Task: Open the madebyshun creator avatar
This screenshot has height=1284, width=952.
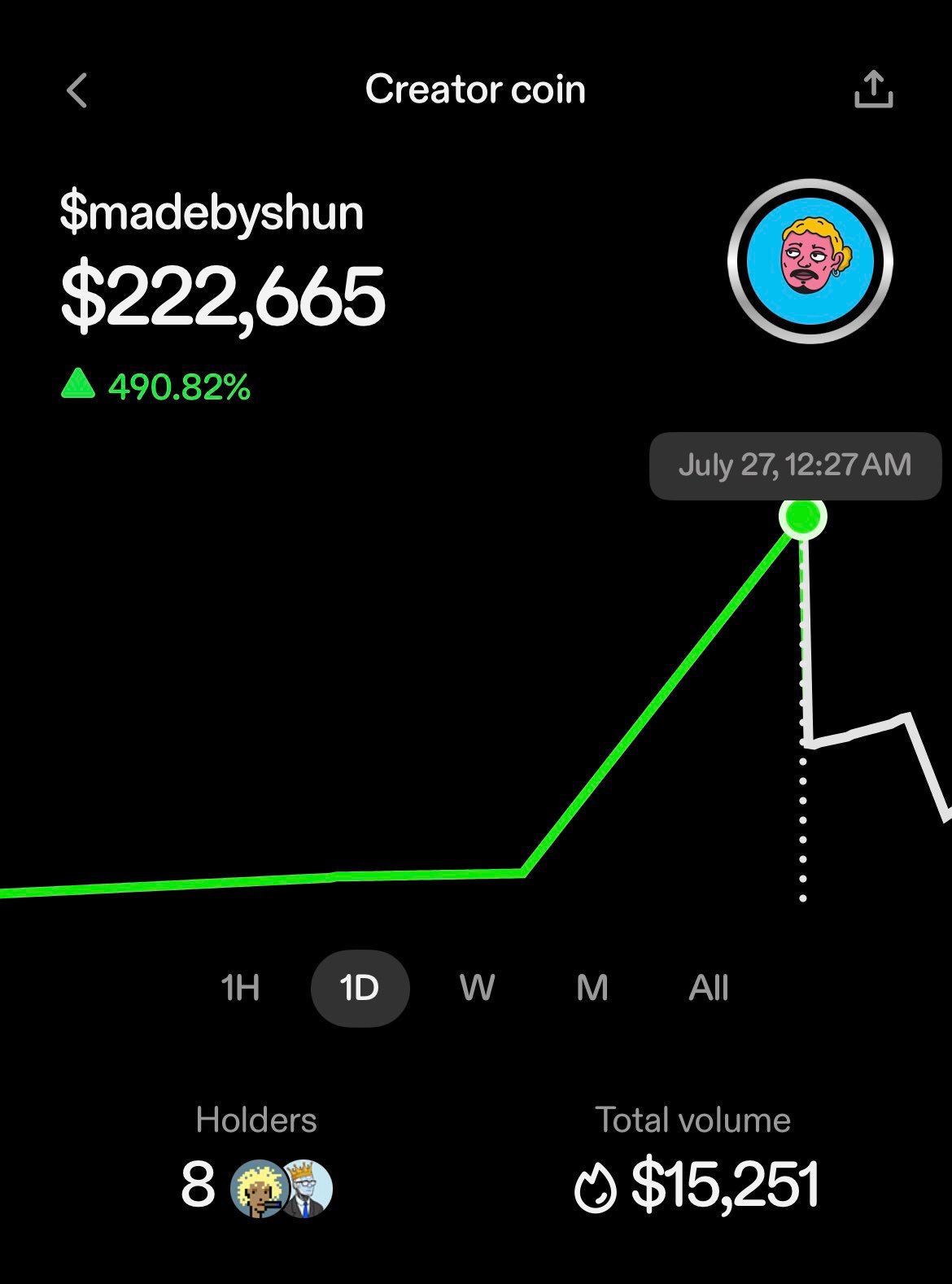Action: [x=810, y=262]
